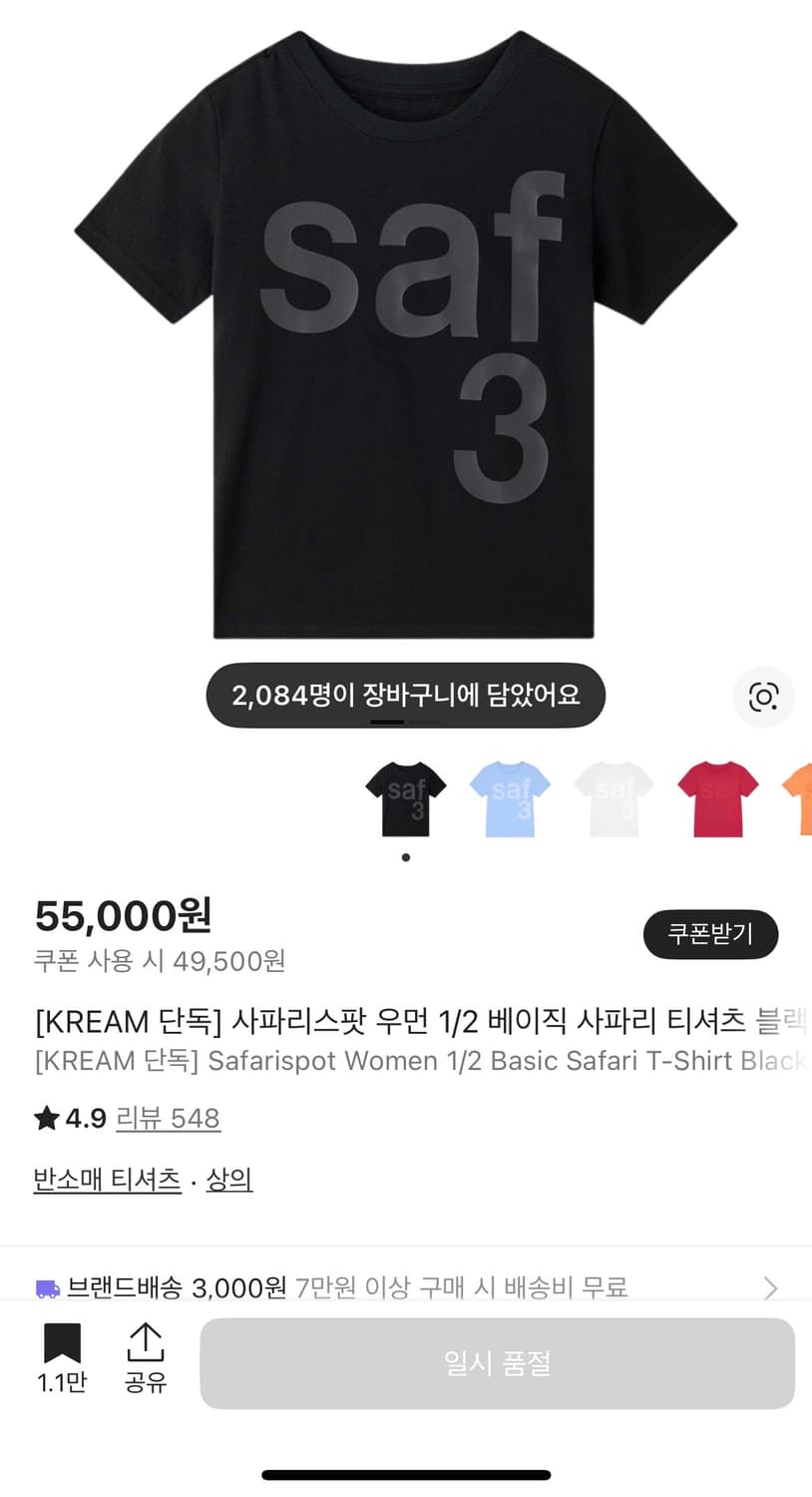Screen dimensions: 812x1497
Task: Tap the 일시 품절 sold out button
Action: click(498, 1364)
